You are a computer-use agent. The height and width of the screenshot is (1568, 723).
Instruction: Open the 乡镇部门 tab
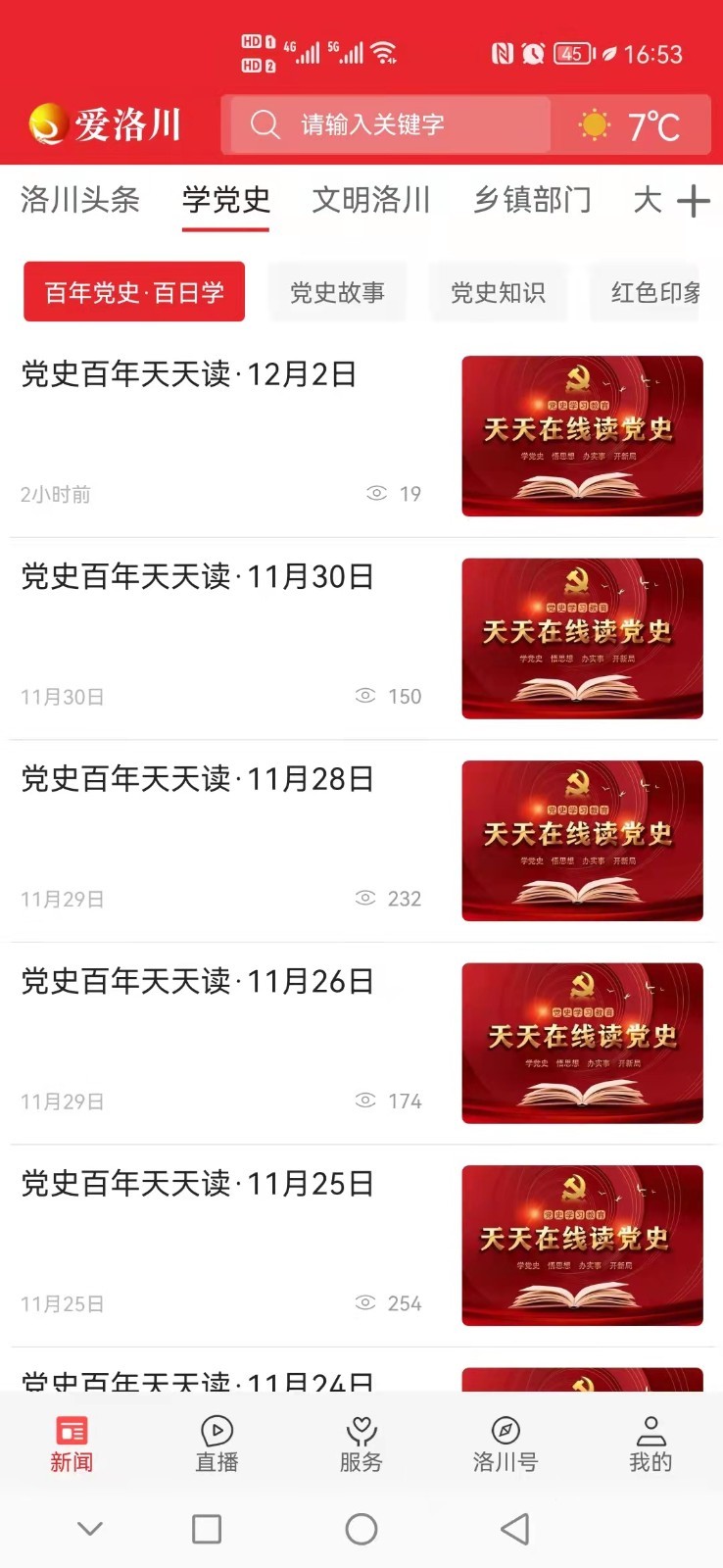(532, 200)
